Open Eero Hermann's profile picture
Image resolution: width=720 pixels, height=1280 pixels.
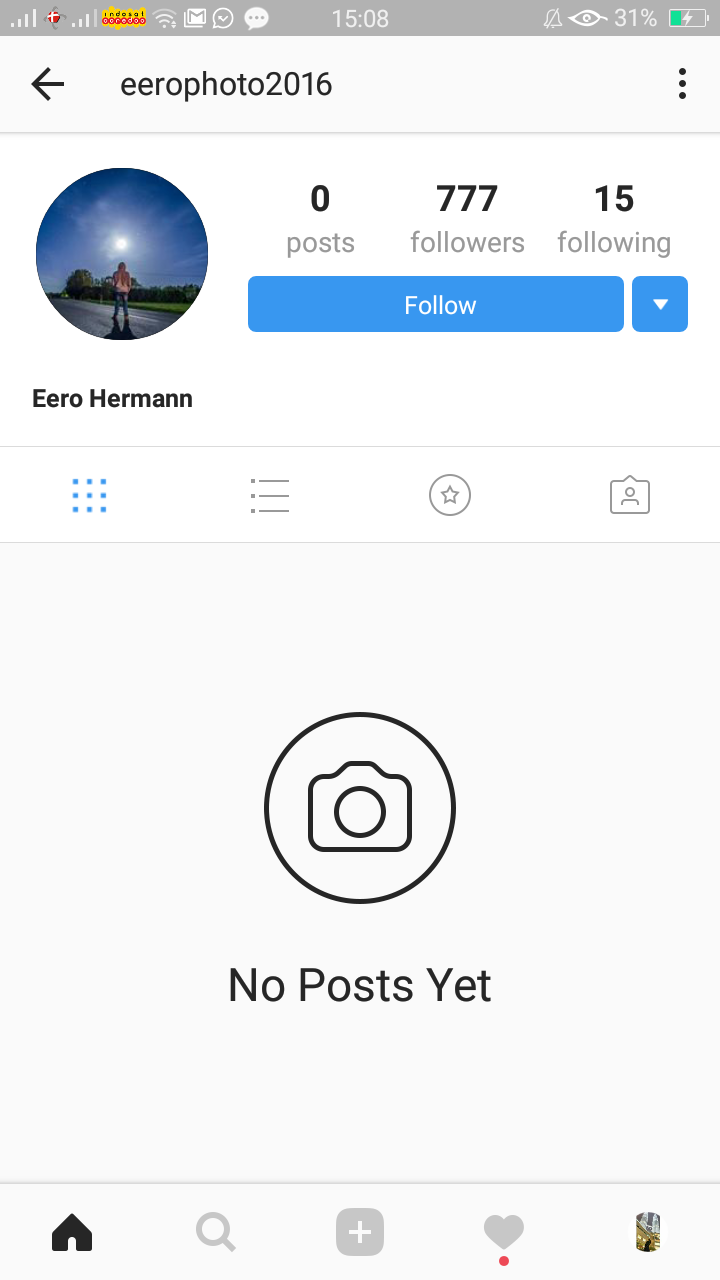tap(122, 254)
